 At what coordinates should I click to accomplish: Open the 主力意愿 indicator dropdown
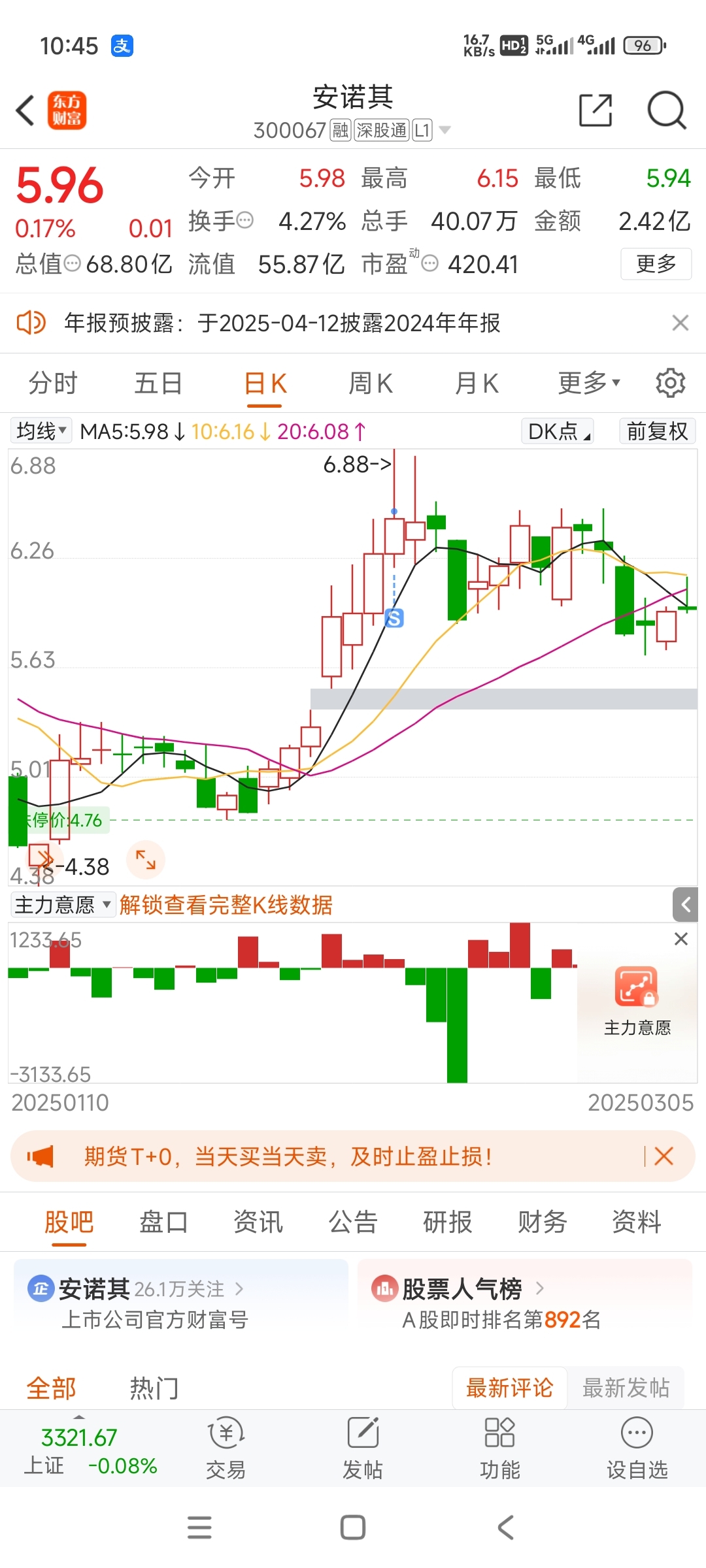click(x=63, y=905)
